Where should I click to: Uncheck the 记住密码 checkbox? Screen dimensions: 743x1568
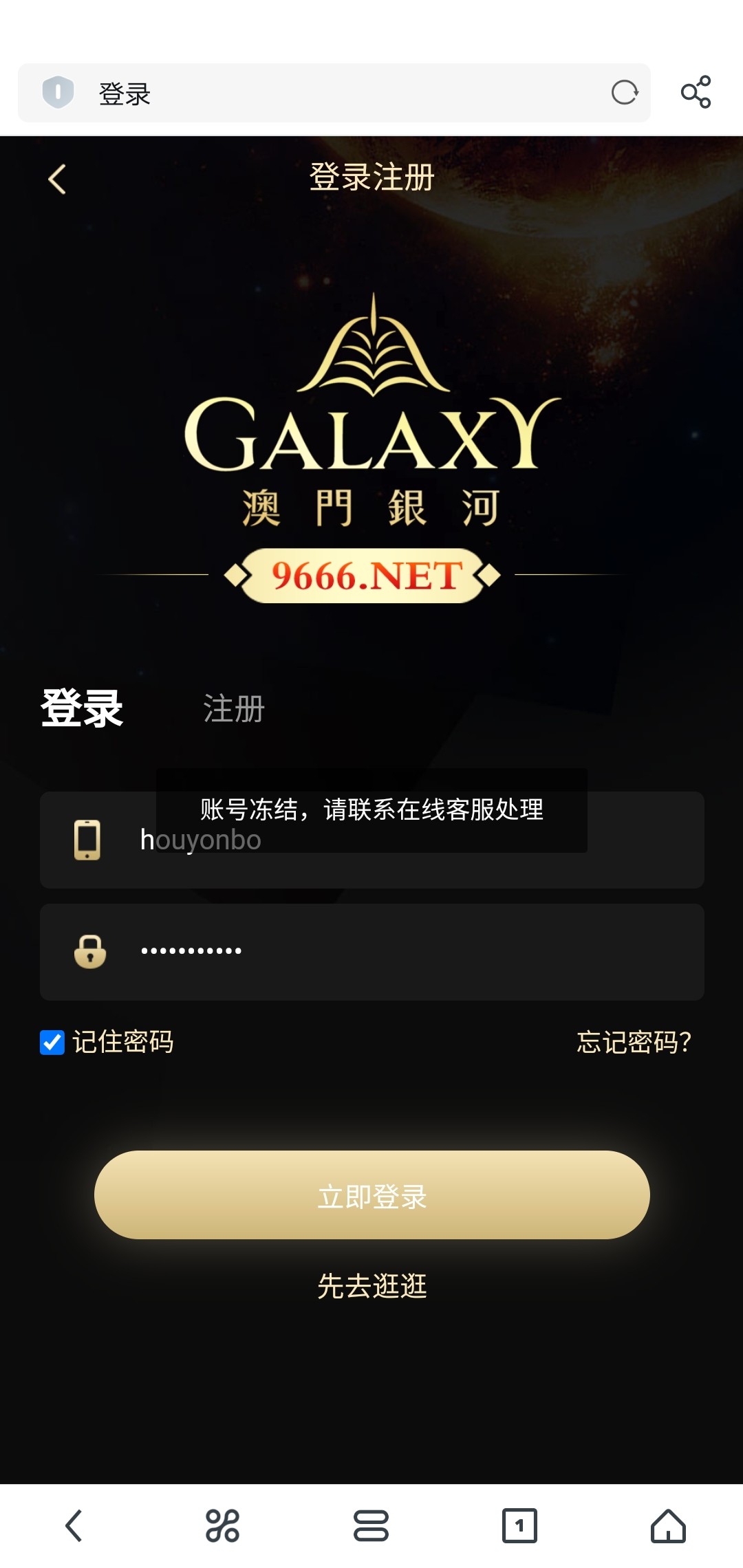[52, 1043]
